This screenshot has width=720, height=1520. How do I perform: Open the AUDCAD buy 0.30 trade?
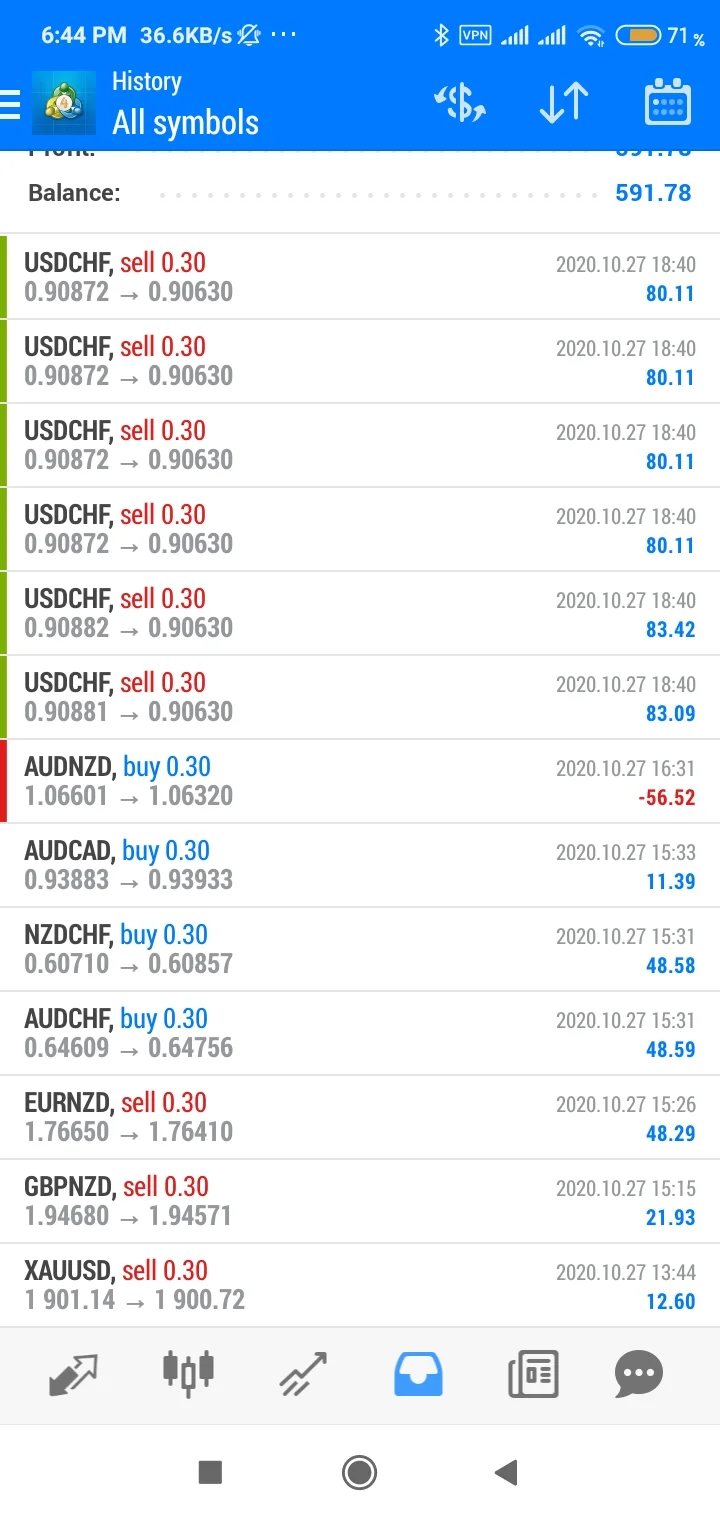pyautogui.click(x=360, y=866)
